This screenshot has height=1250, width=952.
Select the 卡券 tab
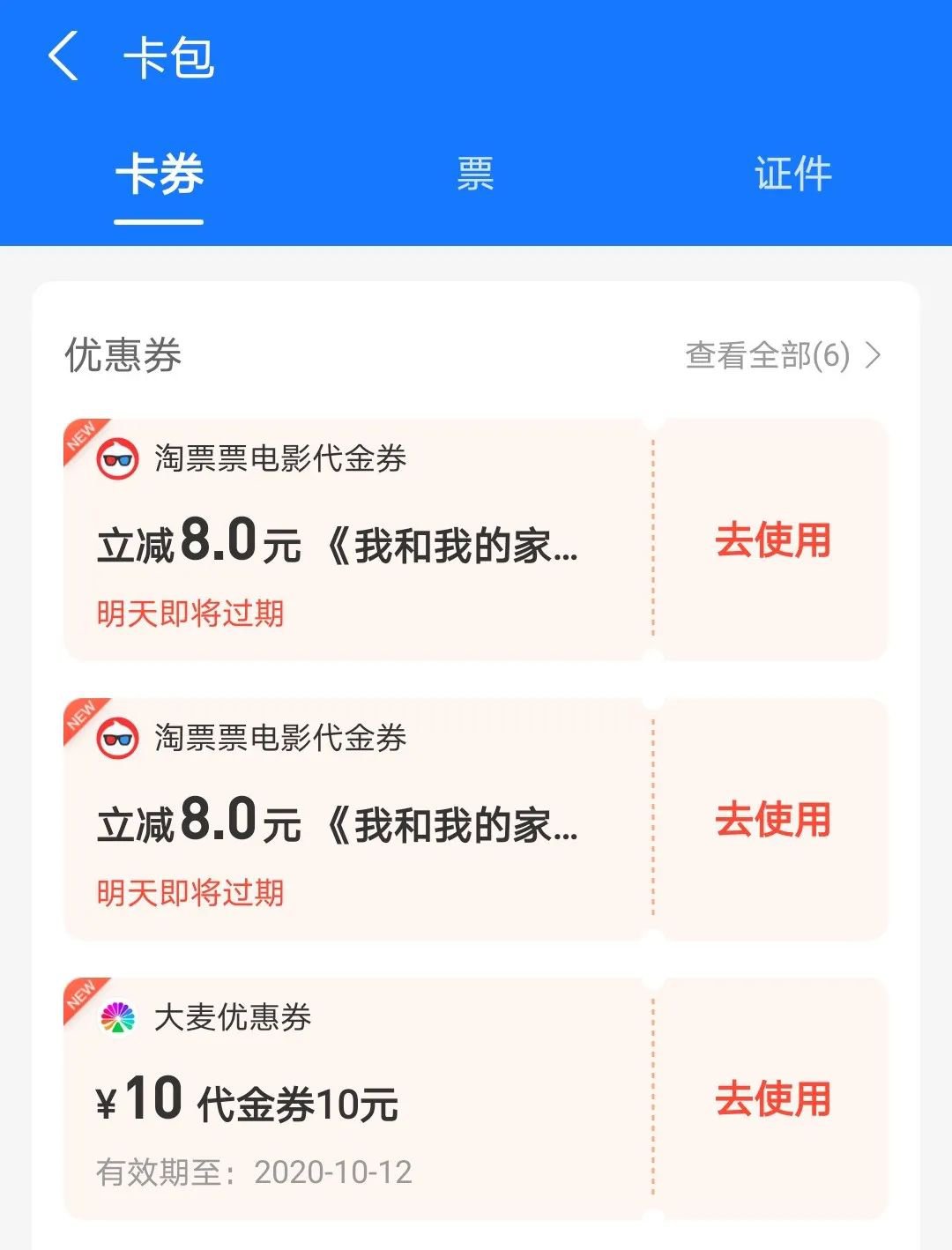pyautogui.click(x=160, y=174)
